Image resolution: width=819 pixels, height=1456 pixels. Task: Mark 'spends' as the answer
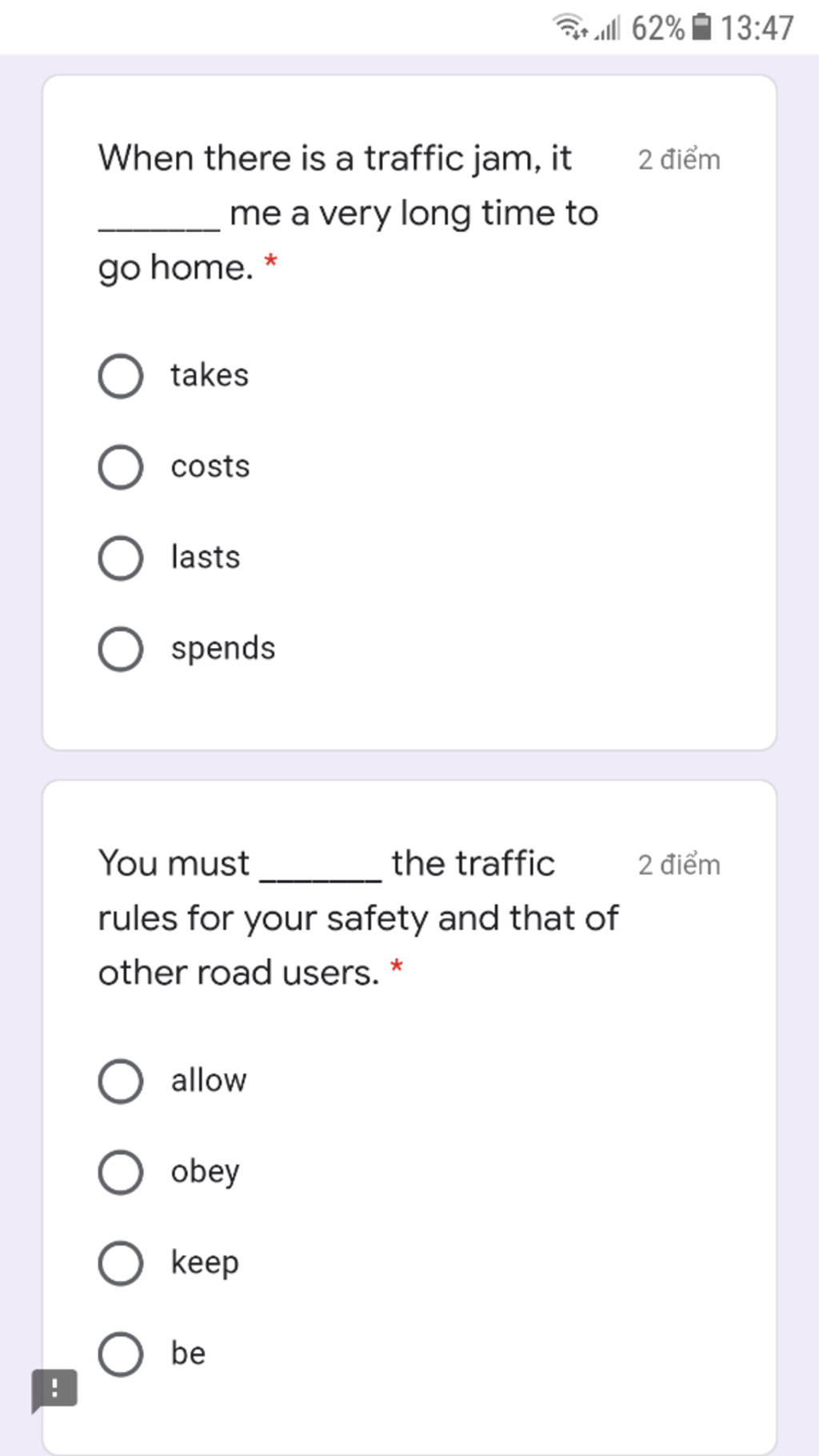pyautogui.click(x=121, y=649)
